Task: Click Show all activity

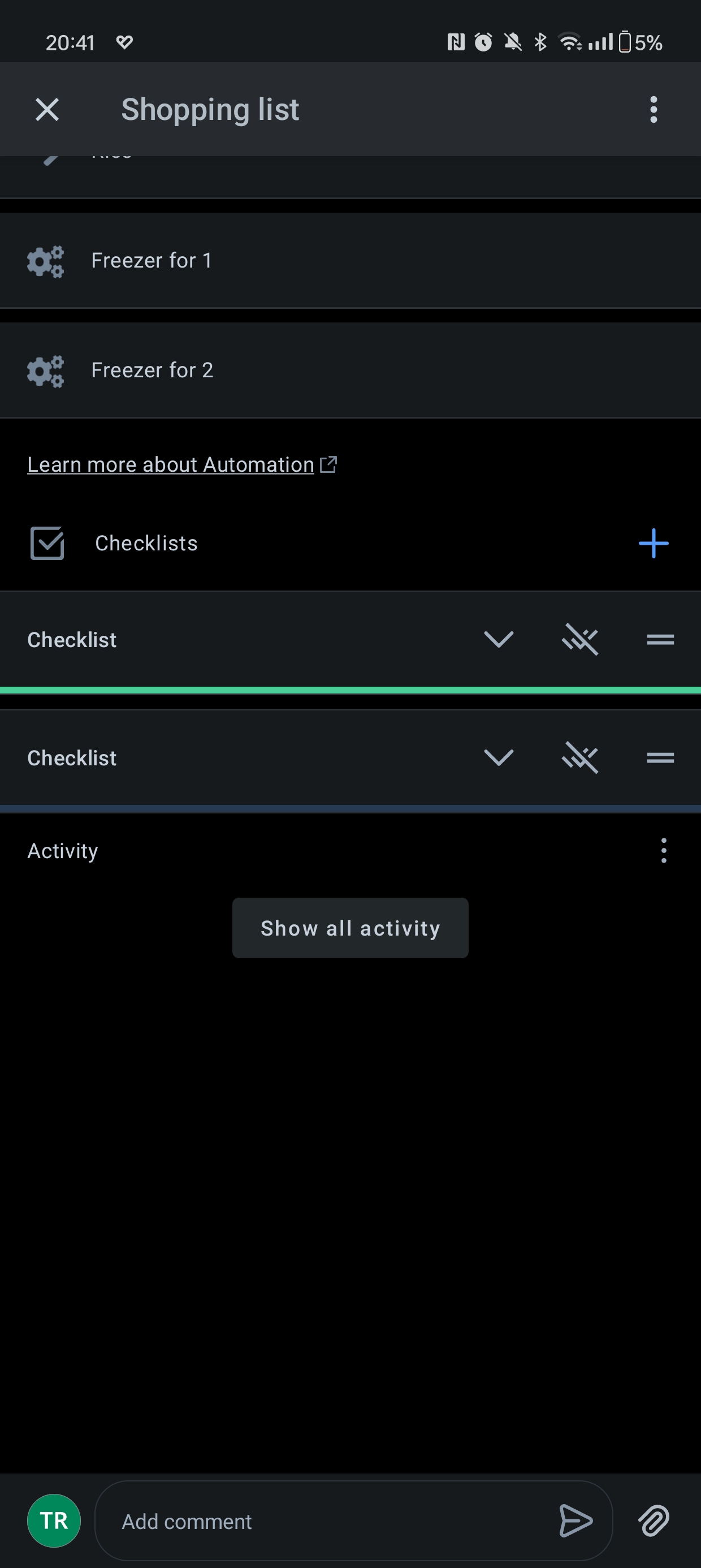Action: [x=350, y=928]
